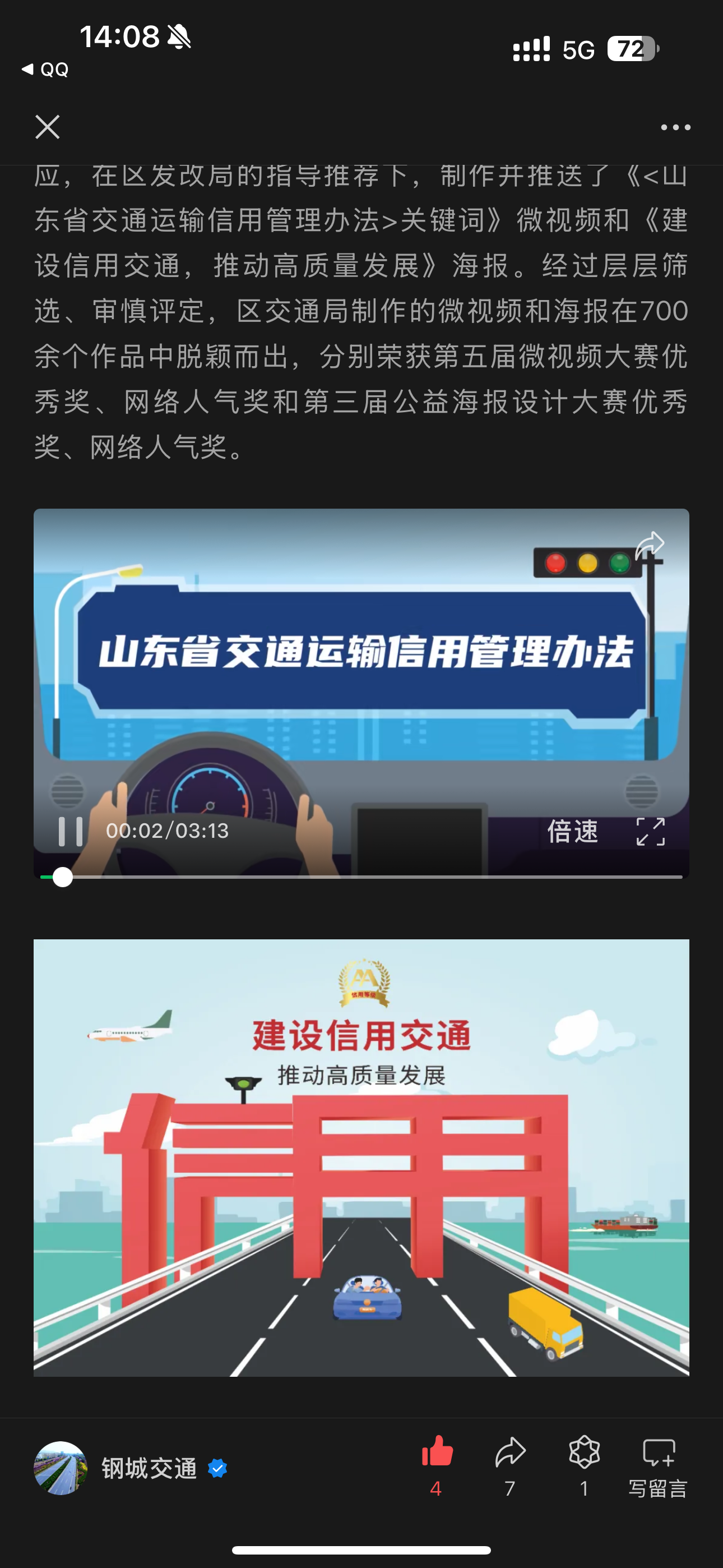723x1568 pixels.
Task: Toggle the thumbs-up like on the article
Action: click(437, 1466)
